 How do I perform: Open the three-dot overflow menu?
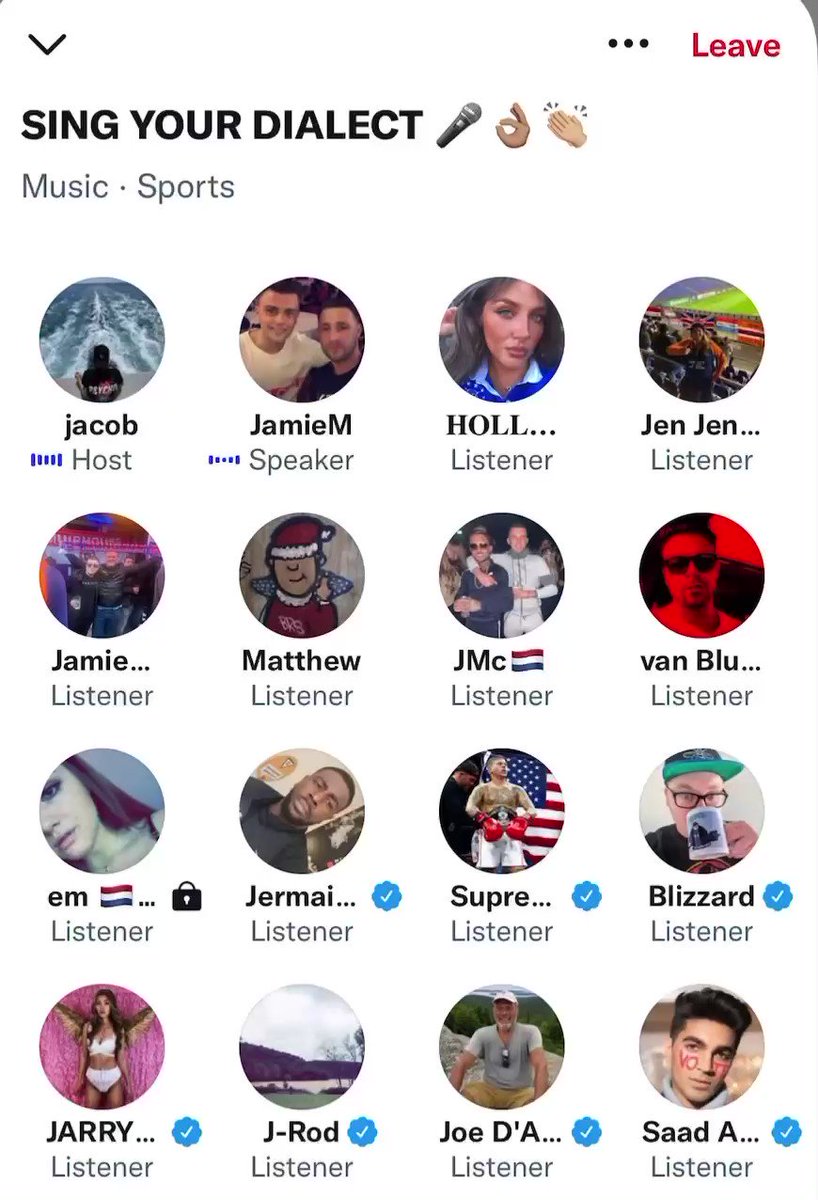628,44
